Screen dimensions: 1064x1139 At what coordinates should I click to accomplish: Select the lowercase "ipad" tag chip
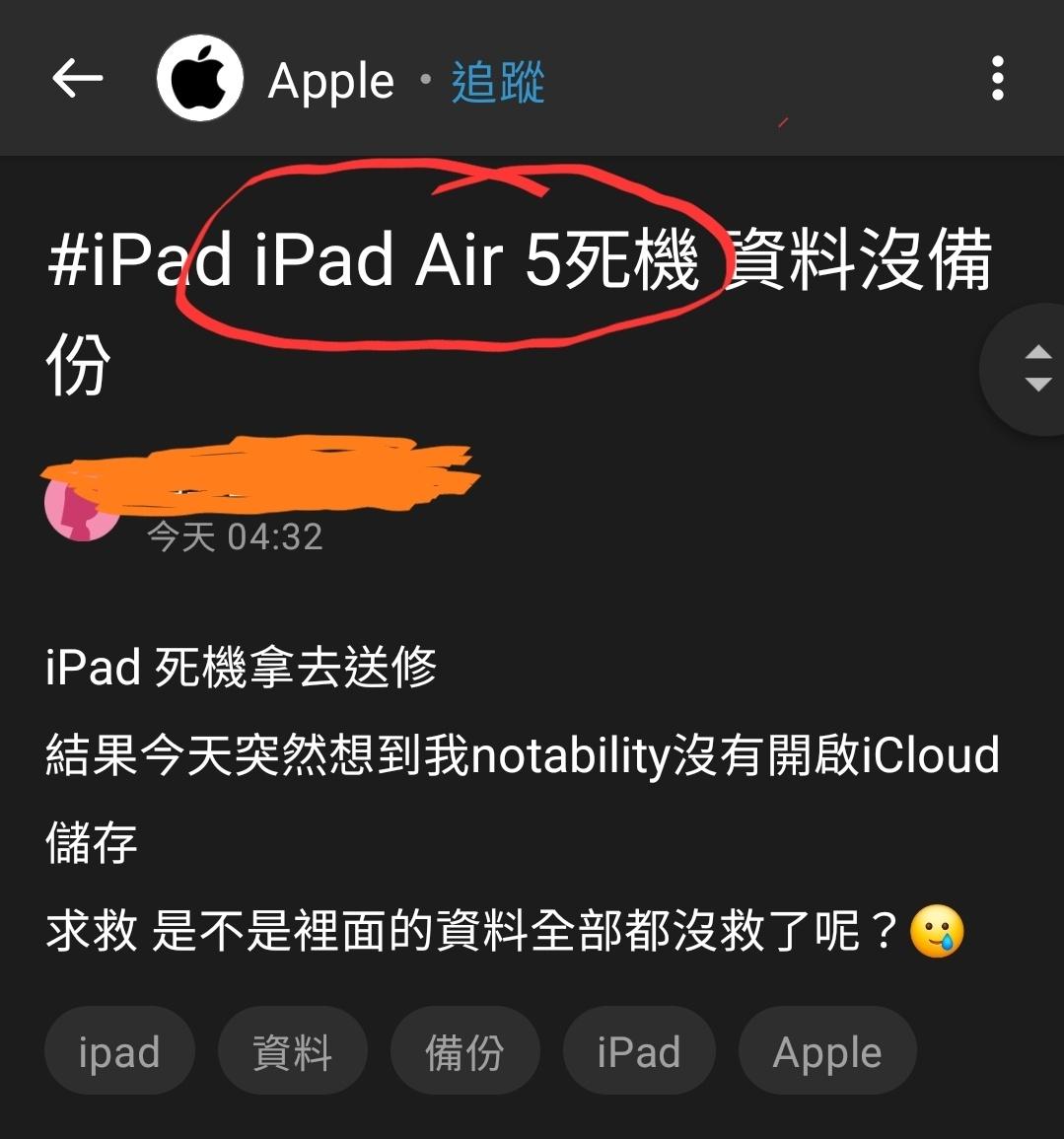pos(119,1051)
